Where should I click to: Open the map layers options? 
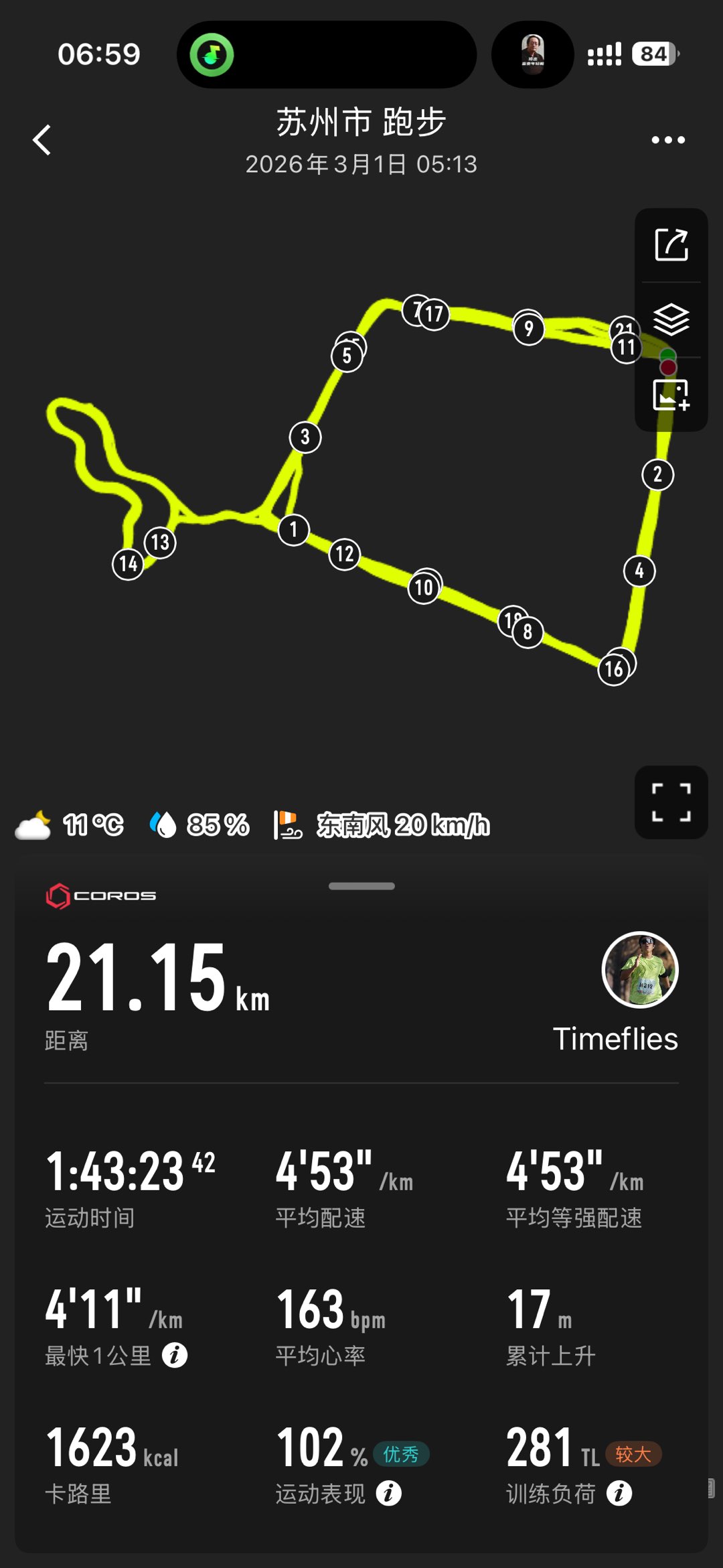(x=671, y=319)
